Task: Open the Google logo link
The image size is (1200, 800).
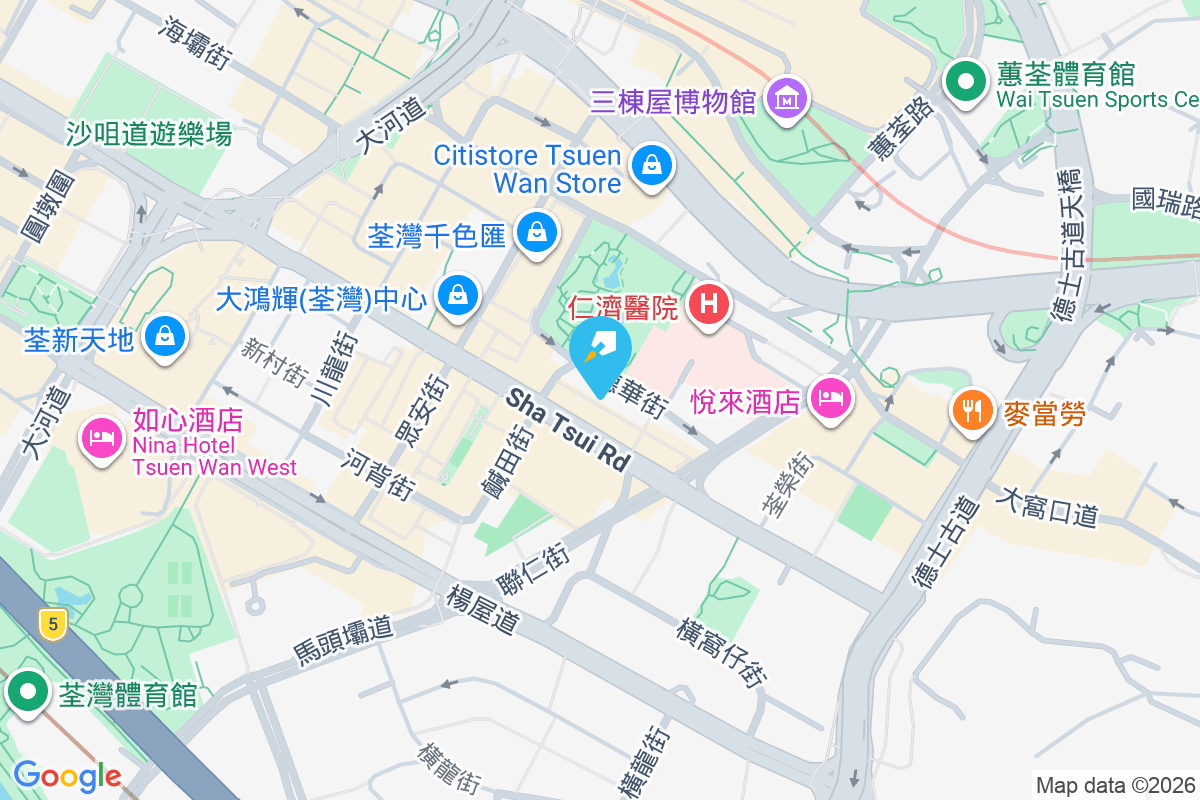Action: point(67,776)
